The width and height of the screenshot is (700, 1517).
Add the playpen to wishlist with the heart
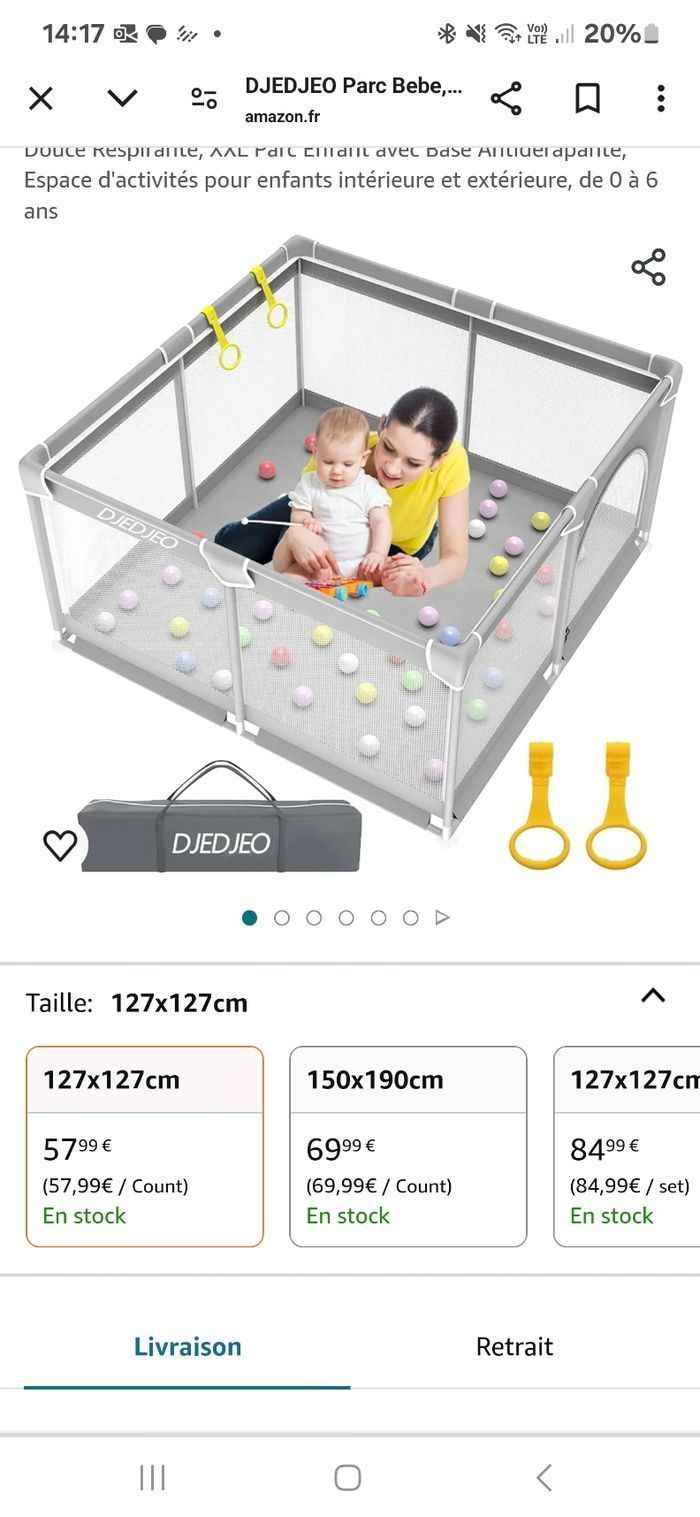(60, 846)
